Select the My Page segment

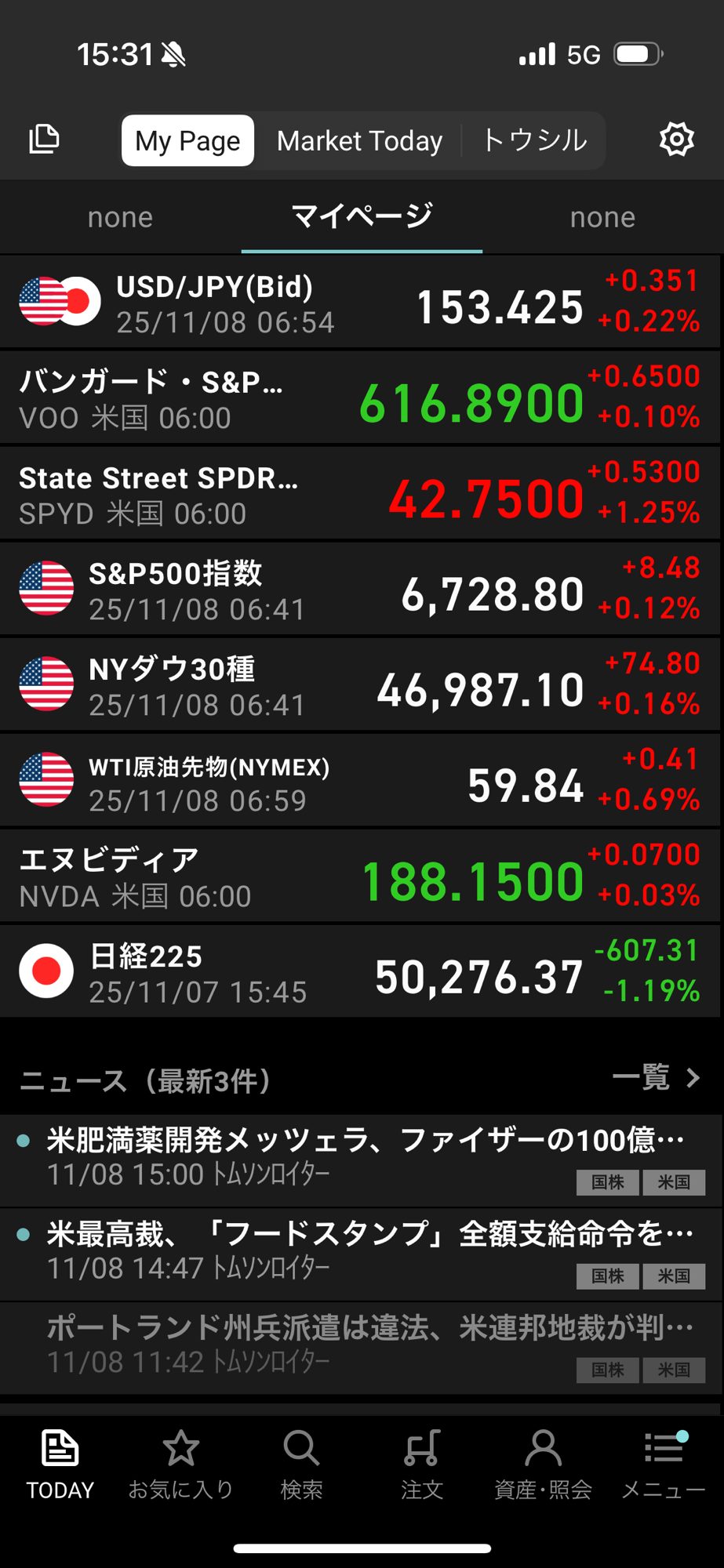click(187, 141)
